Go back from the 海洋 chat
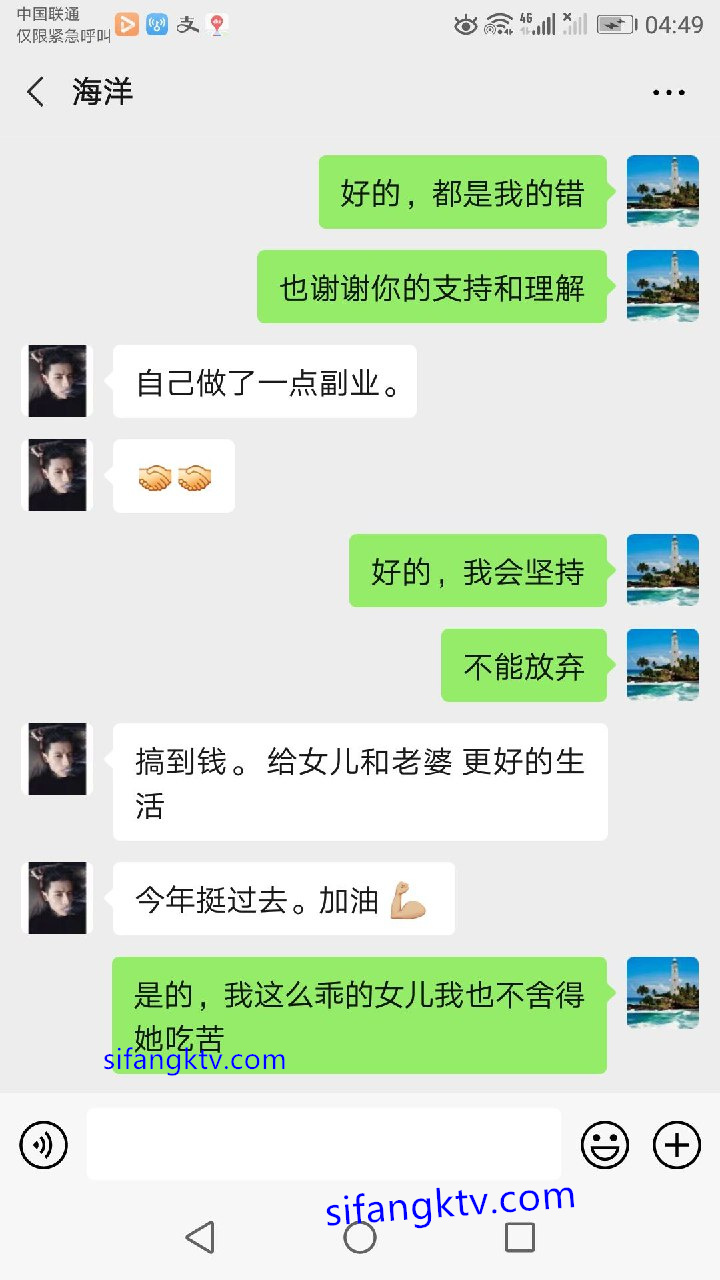Viewport: 720px width, 1280px height. pos(36,92)
